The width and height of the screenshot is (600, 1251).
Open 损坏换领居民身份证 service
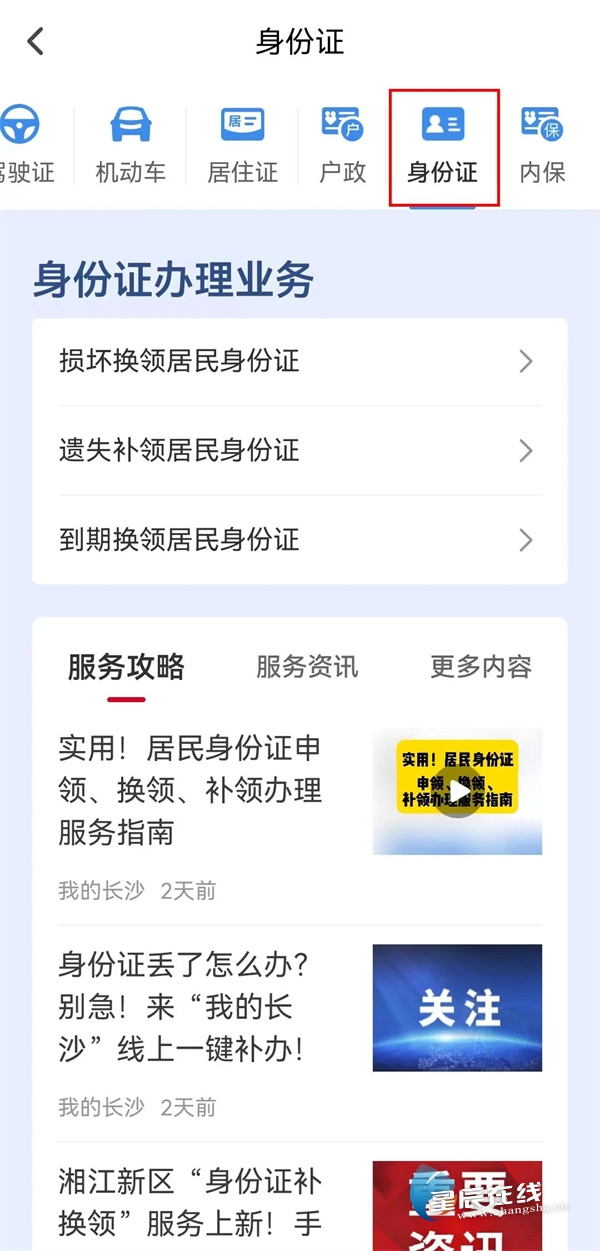[x=299, y=362]
